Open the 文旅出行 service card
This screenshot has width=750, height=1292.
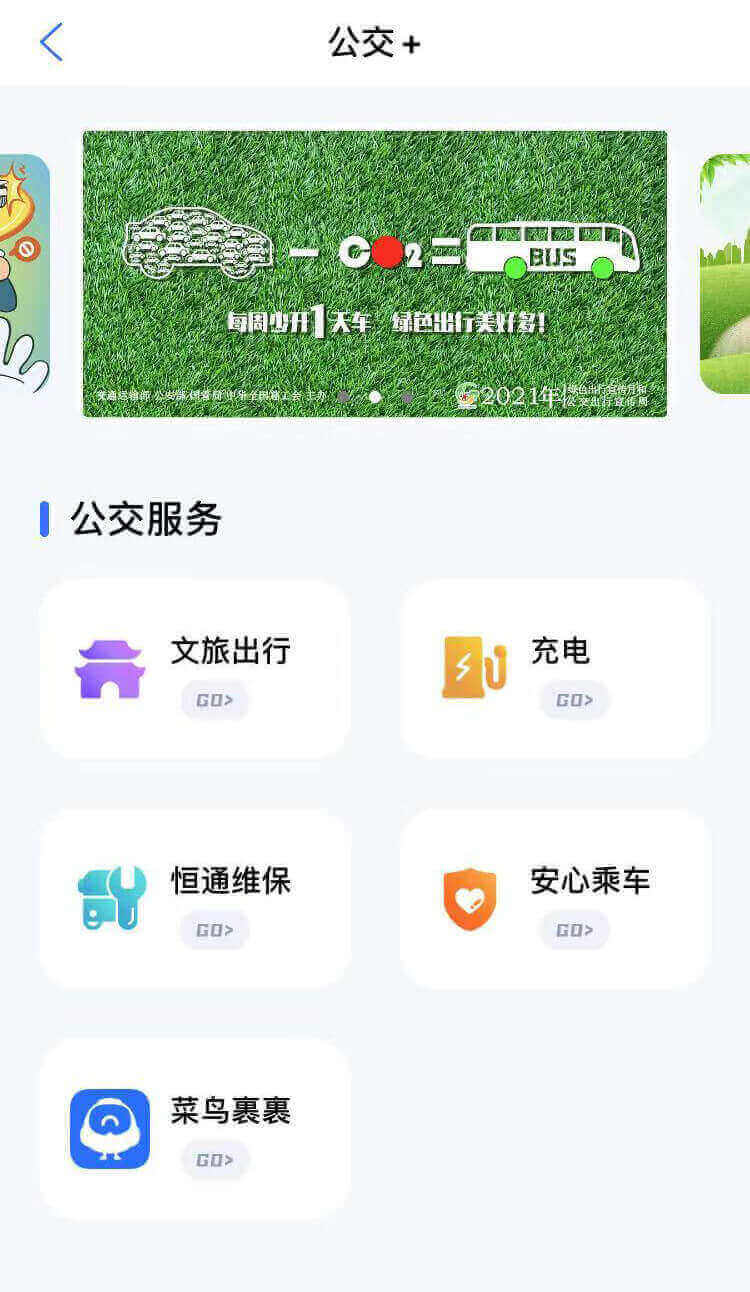coord(195,669)
